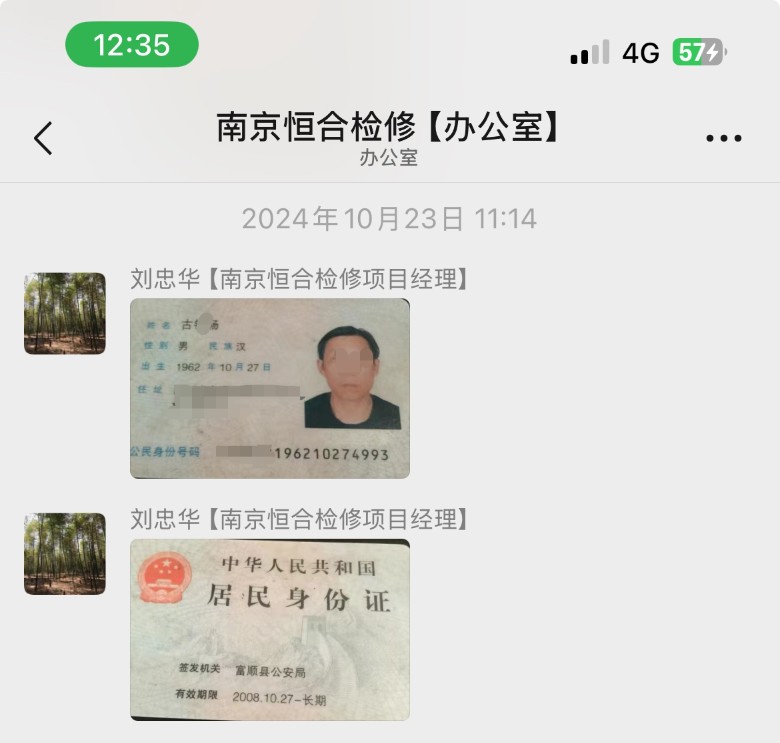Go back from the 南京恒合检修 chat
Image resolution: width=780 pixels, height=743 pixels.
tap(43, 138)
